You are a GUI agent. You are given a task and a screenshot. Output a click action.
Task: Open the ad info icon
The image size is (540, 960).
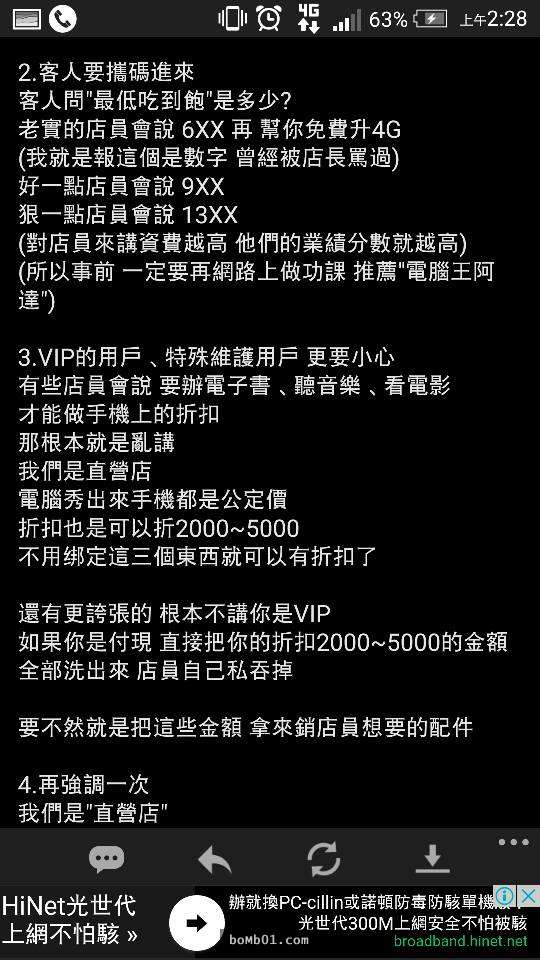(x=505, y=896)
